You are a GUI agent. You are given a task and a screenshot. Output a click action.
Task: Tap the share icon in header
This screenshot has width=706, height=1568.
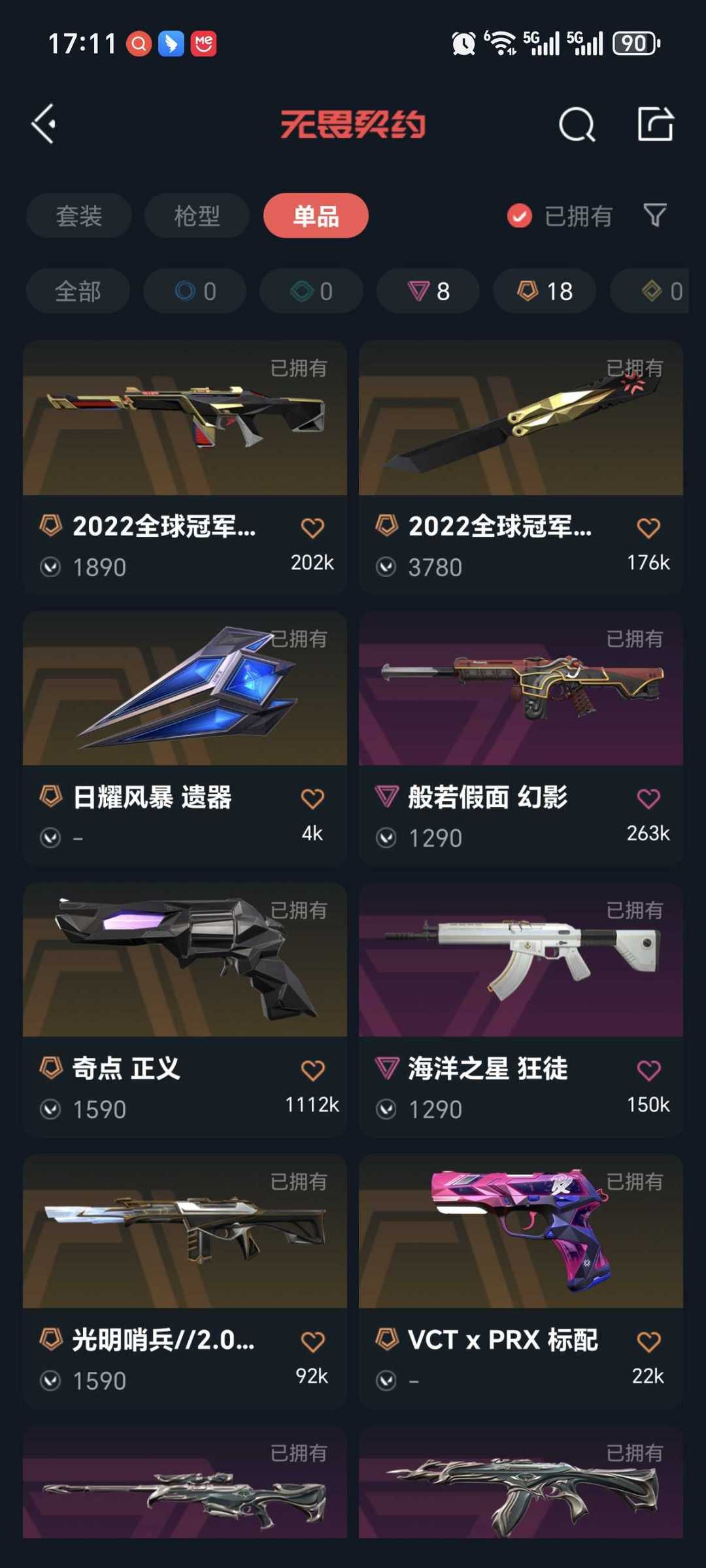(x=655, y=124)
